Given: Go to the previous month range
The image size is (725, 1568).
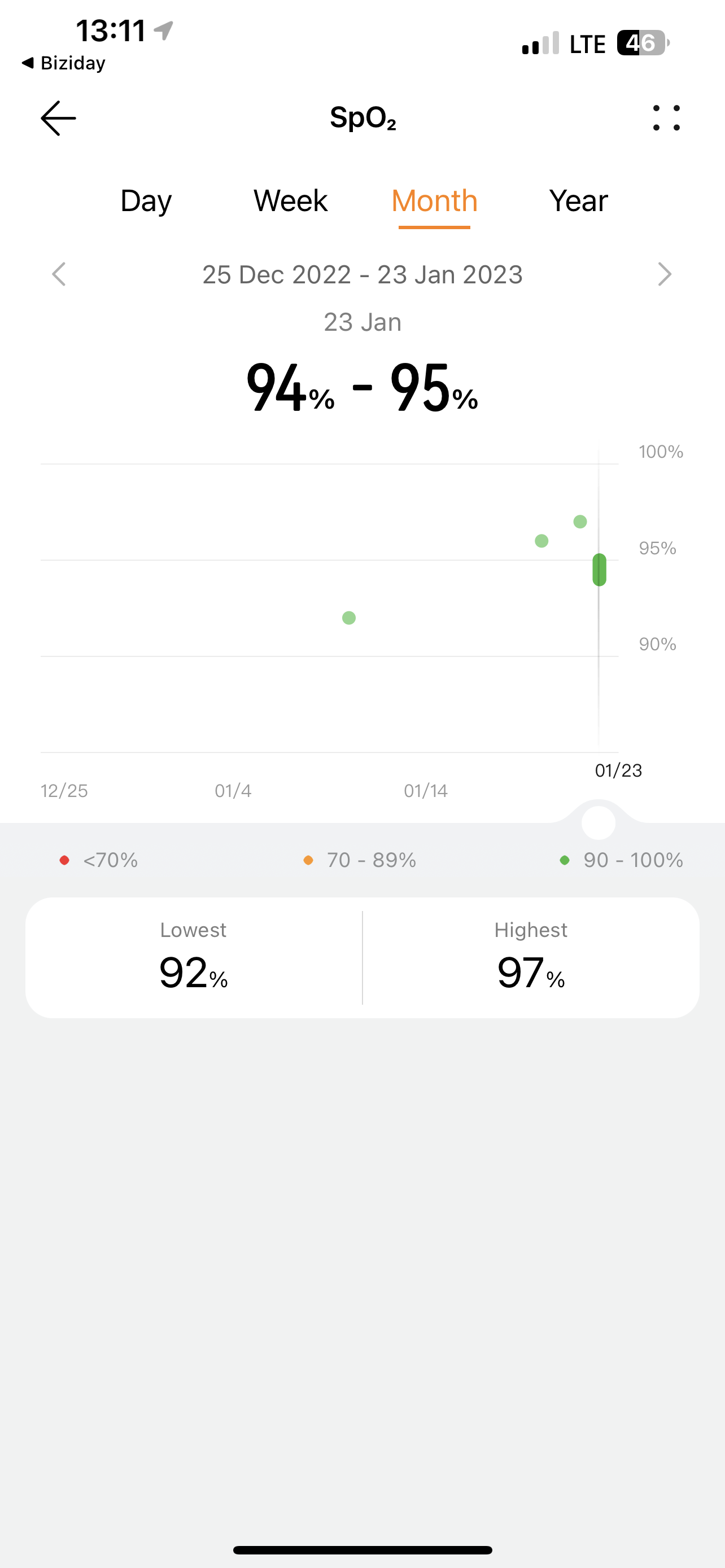Looking at the screenshot, I should click(x=58, y=274).
